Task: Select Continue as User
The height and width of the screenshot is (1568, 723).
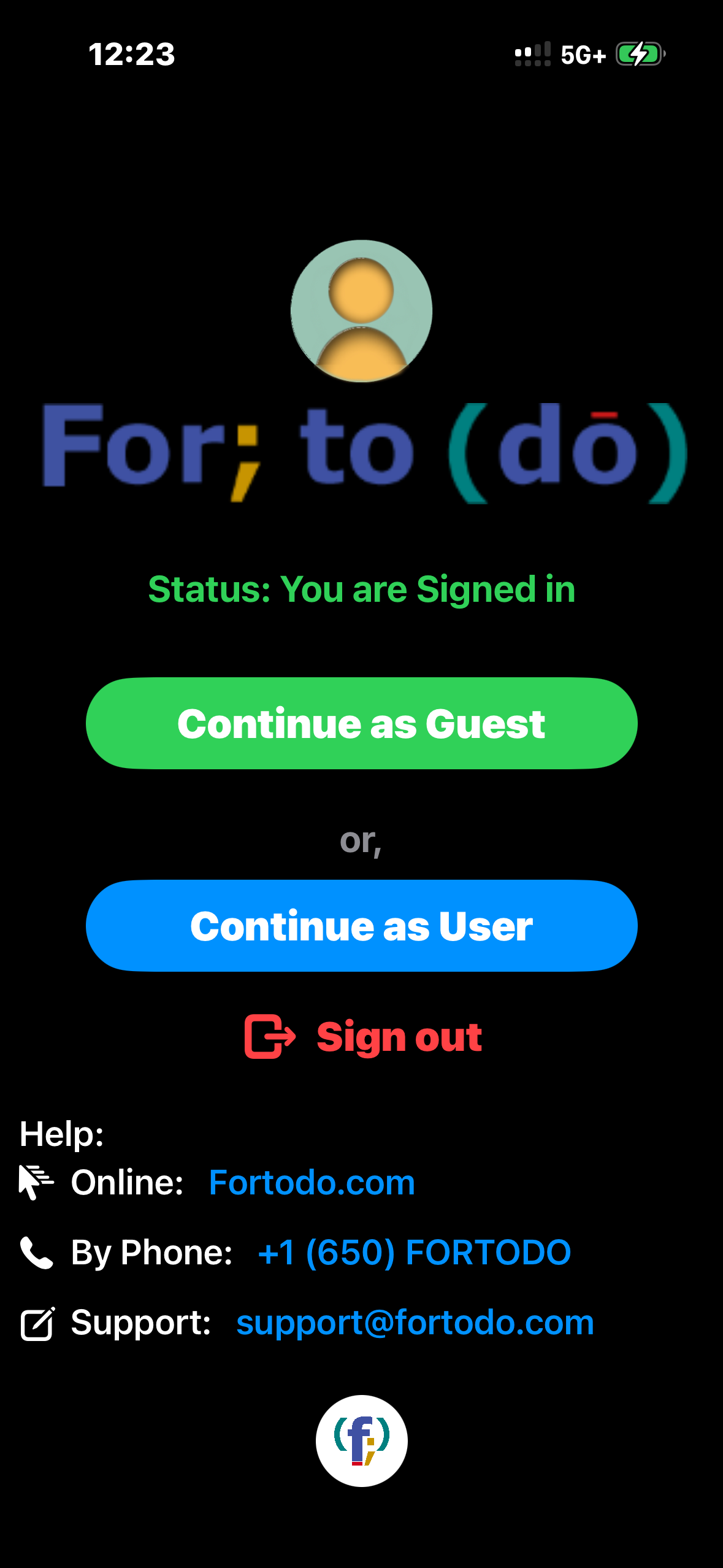Action: (x=361, y=926)
